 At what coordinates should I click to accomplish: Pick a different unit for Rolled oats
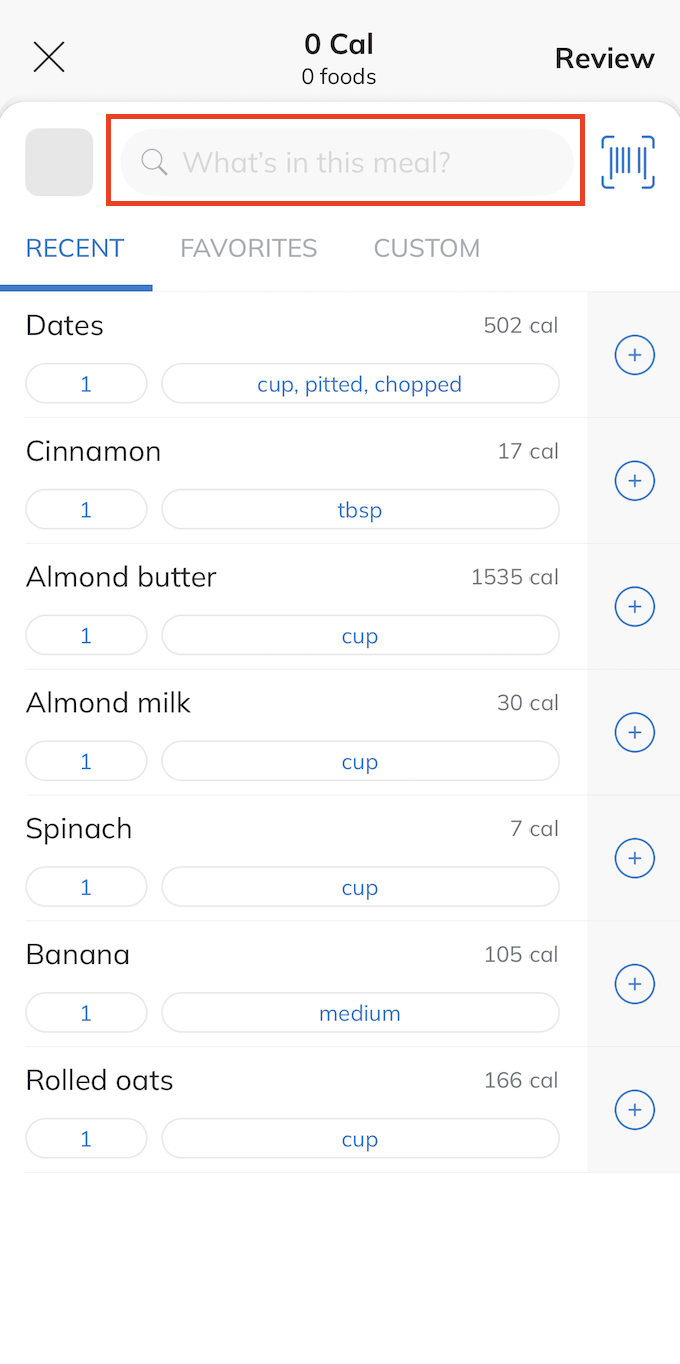tap(360, 1139)
